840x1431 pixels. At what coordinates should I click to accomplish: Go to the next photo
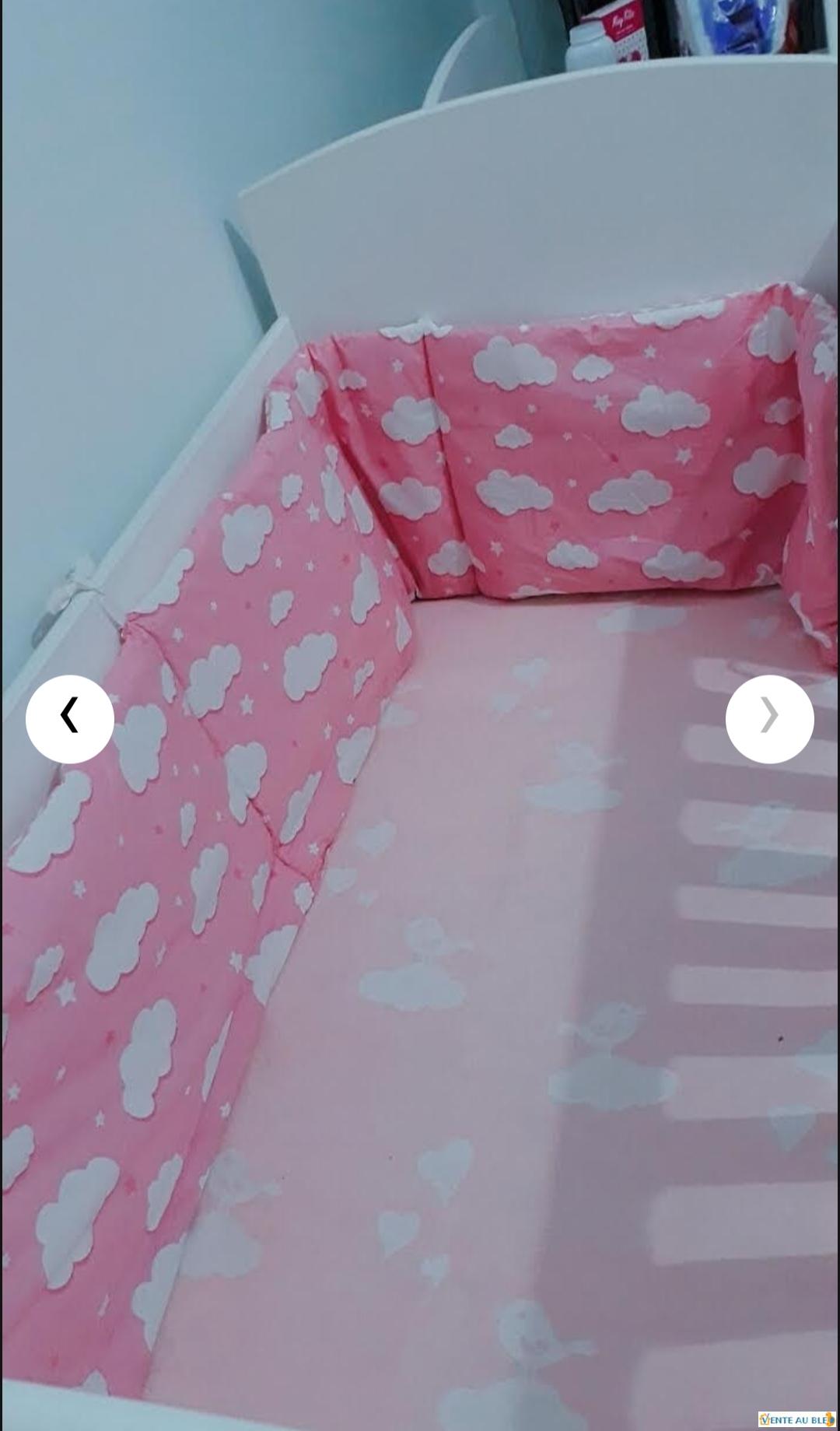point(769,718)
